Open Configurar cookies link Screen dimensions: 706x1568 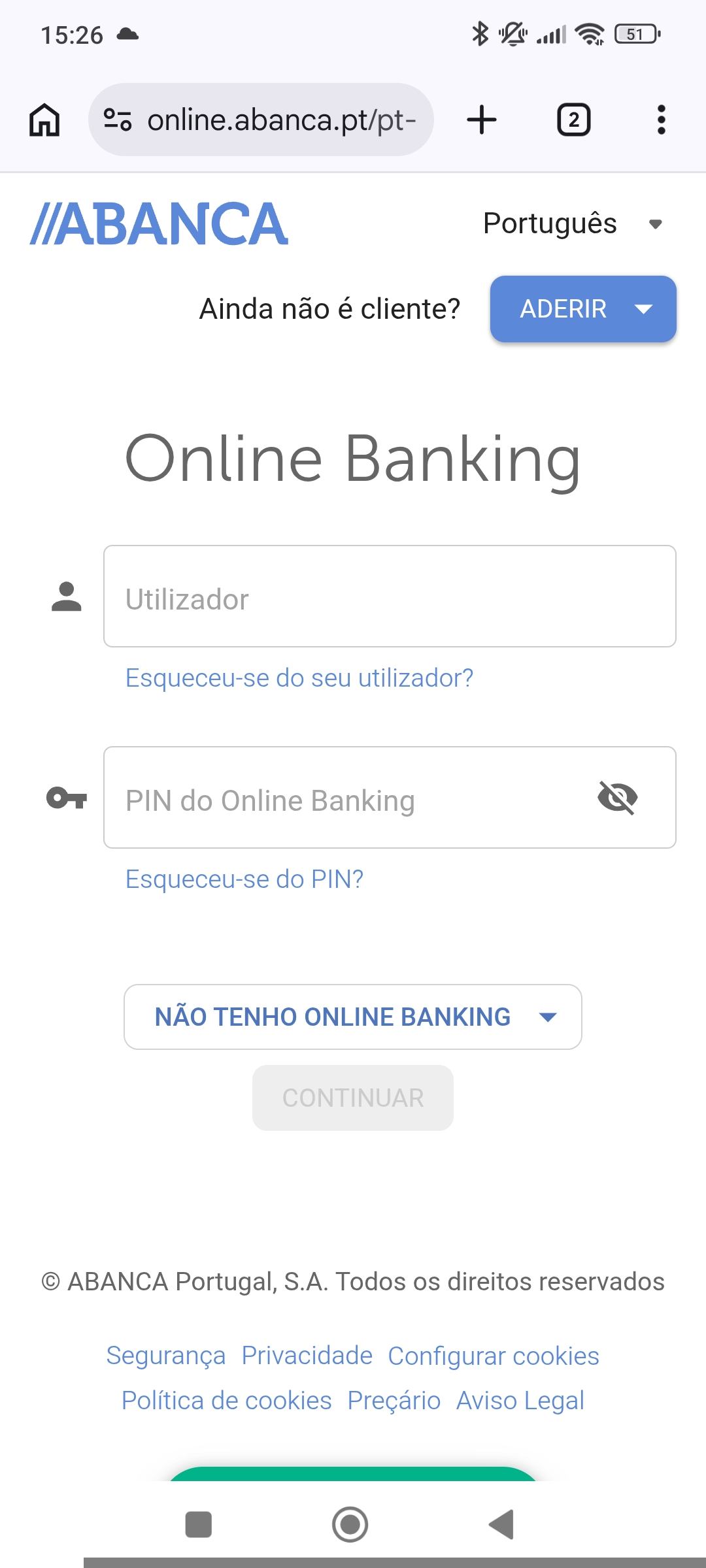point(494,1356)
